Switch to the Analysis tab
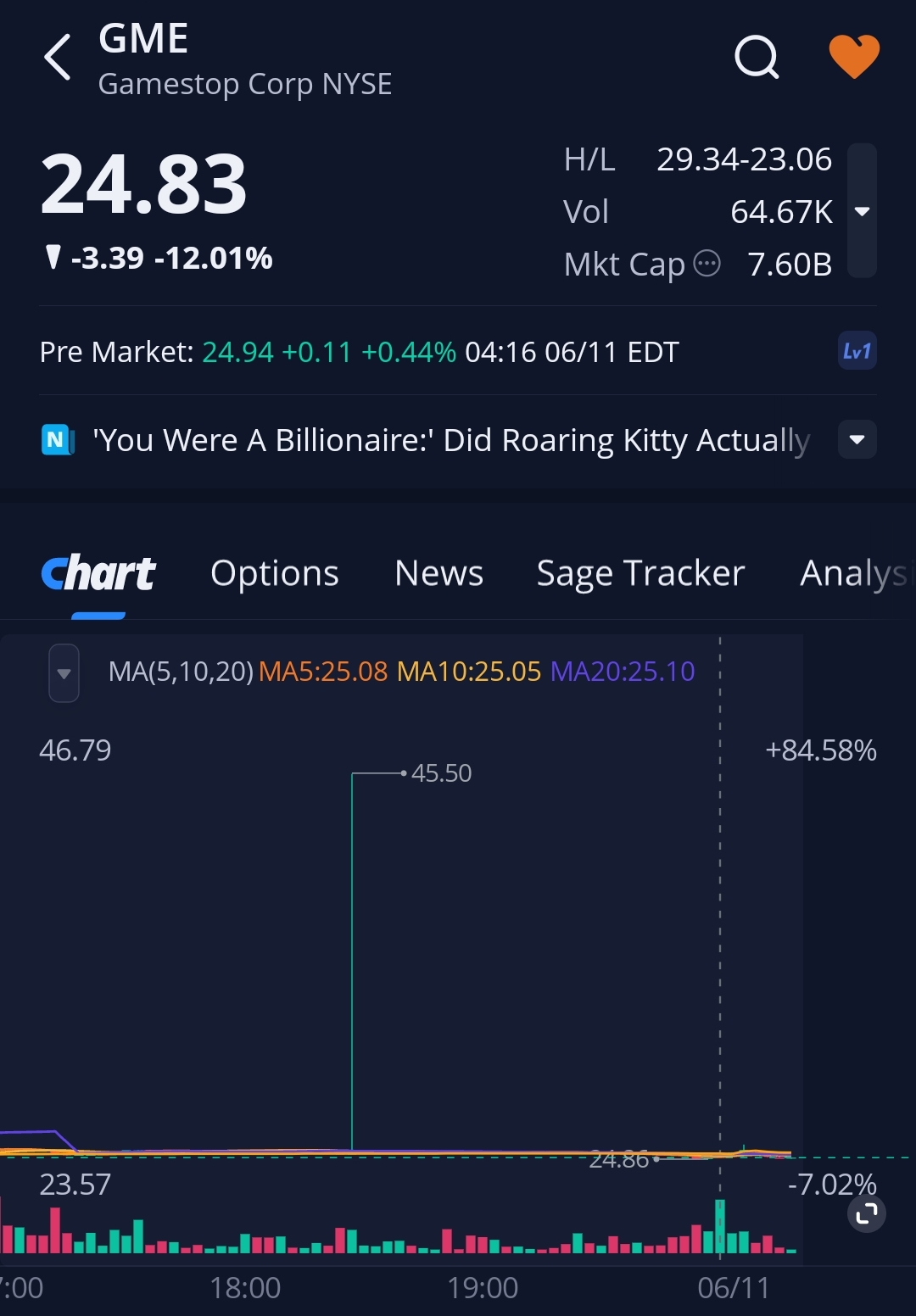Screen dimensions: 916x1316 tap(852, 573)
